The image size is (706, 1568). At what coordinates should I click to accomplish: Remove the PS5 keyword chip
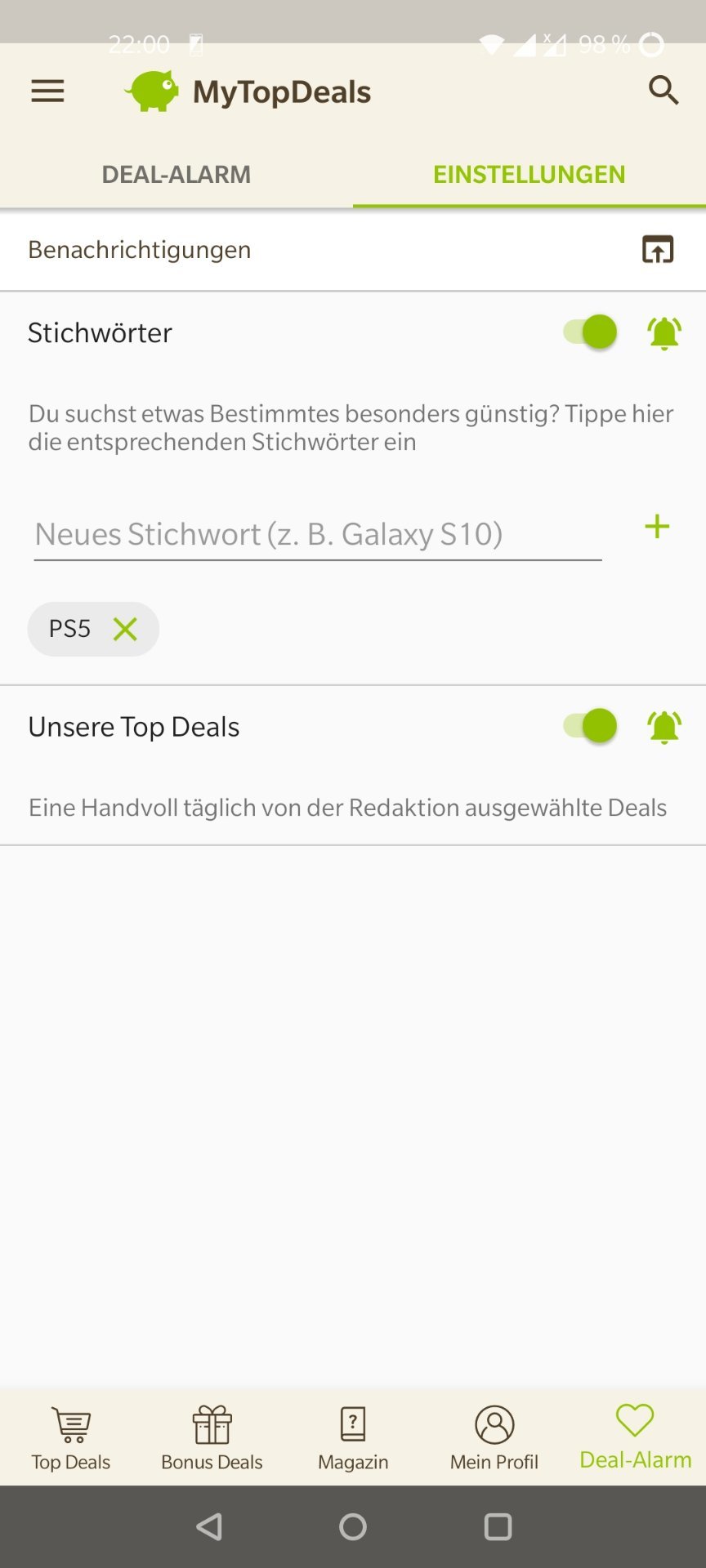pyautogui.click(x=125, y=629)
